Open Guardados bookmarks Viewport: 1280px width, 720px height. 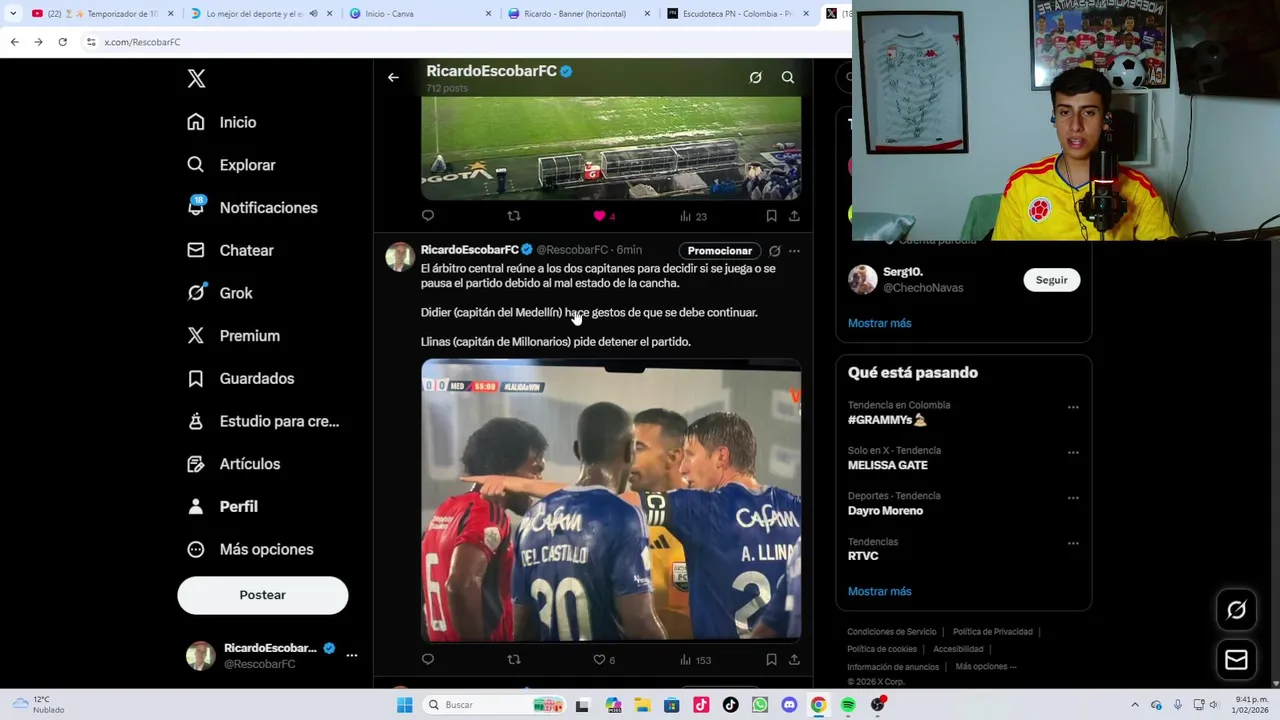pos(256,379)
